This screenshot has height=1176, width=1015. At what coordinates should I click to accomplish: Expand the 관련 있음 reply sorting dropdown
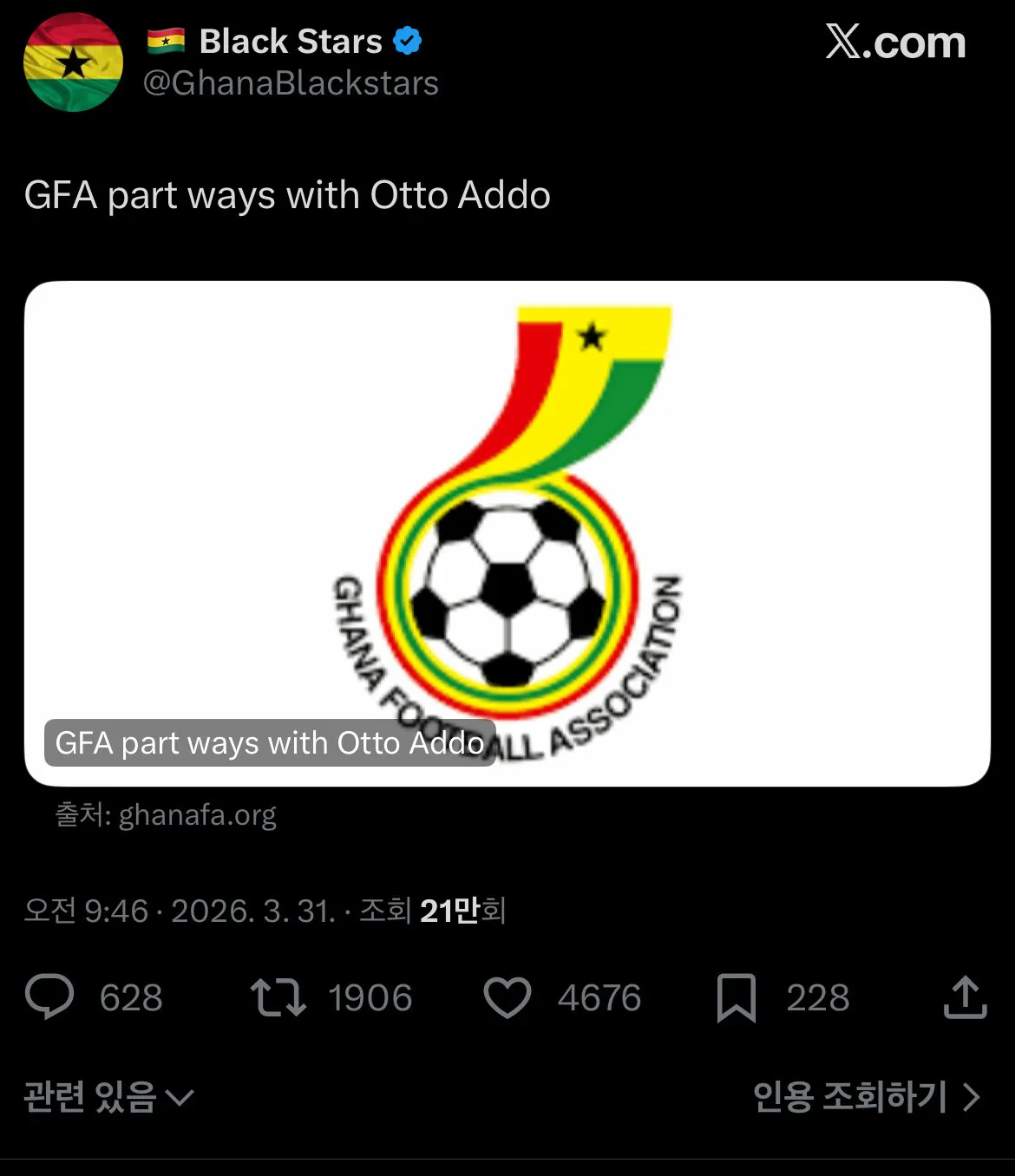coord(108,1097)
